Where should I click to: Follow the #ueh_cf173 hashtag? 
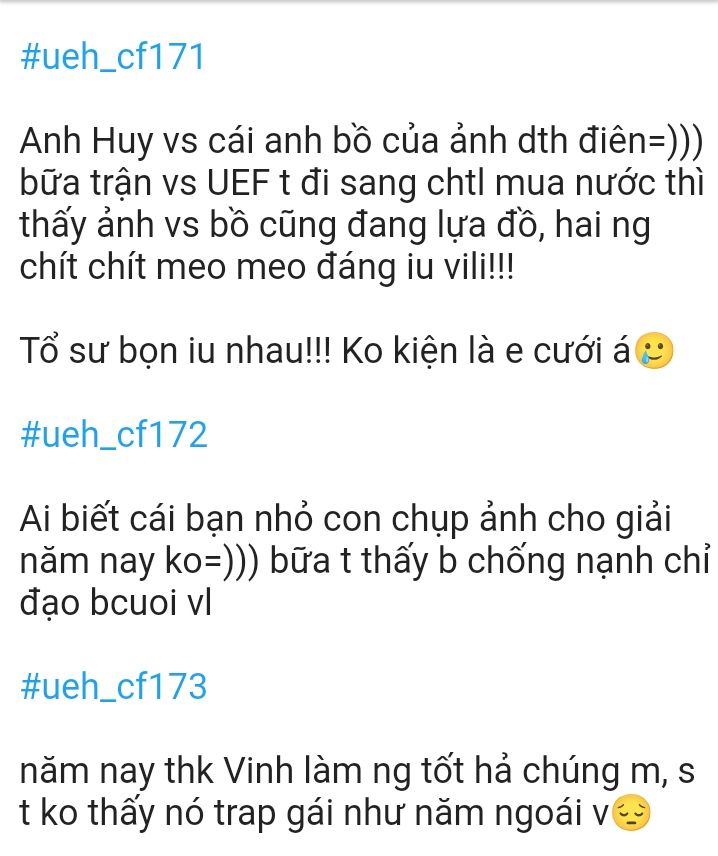[x=114, y=686]
